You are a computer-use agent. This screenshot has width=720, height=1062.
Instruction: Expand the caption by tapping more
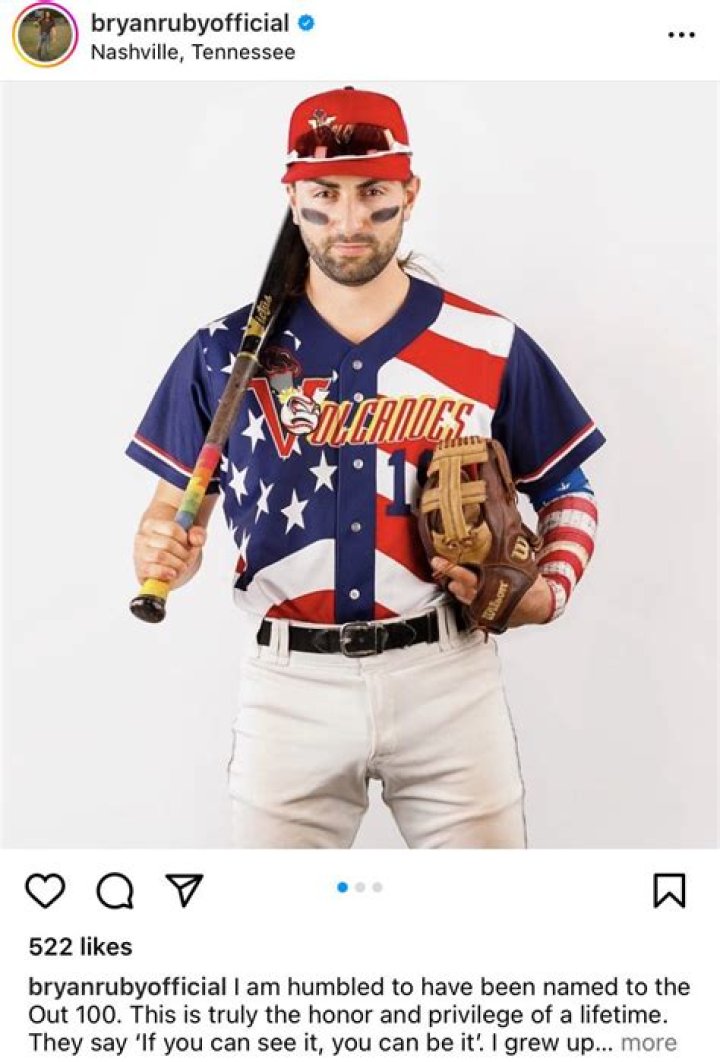pos(649,1043)
